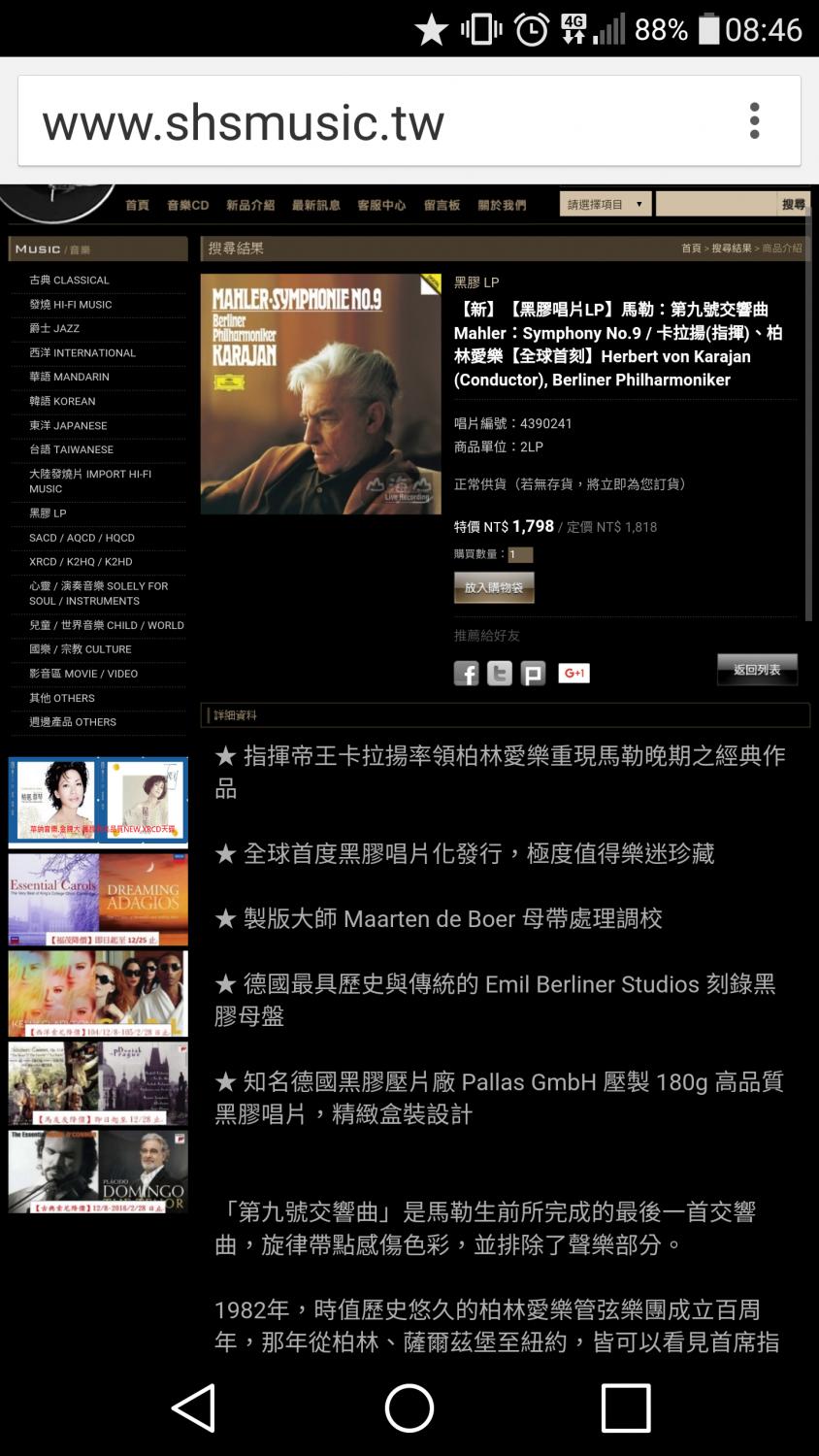Screen dimensions: 819x1456
Task: Return with 返回列表 button
Action: click(x=757, y=670)
